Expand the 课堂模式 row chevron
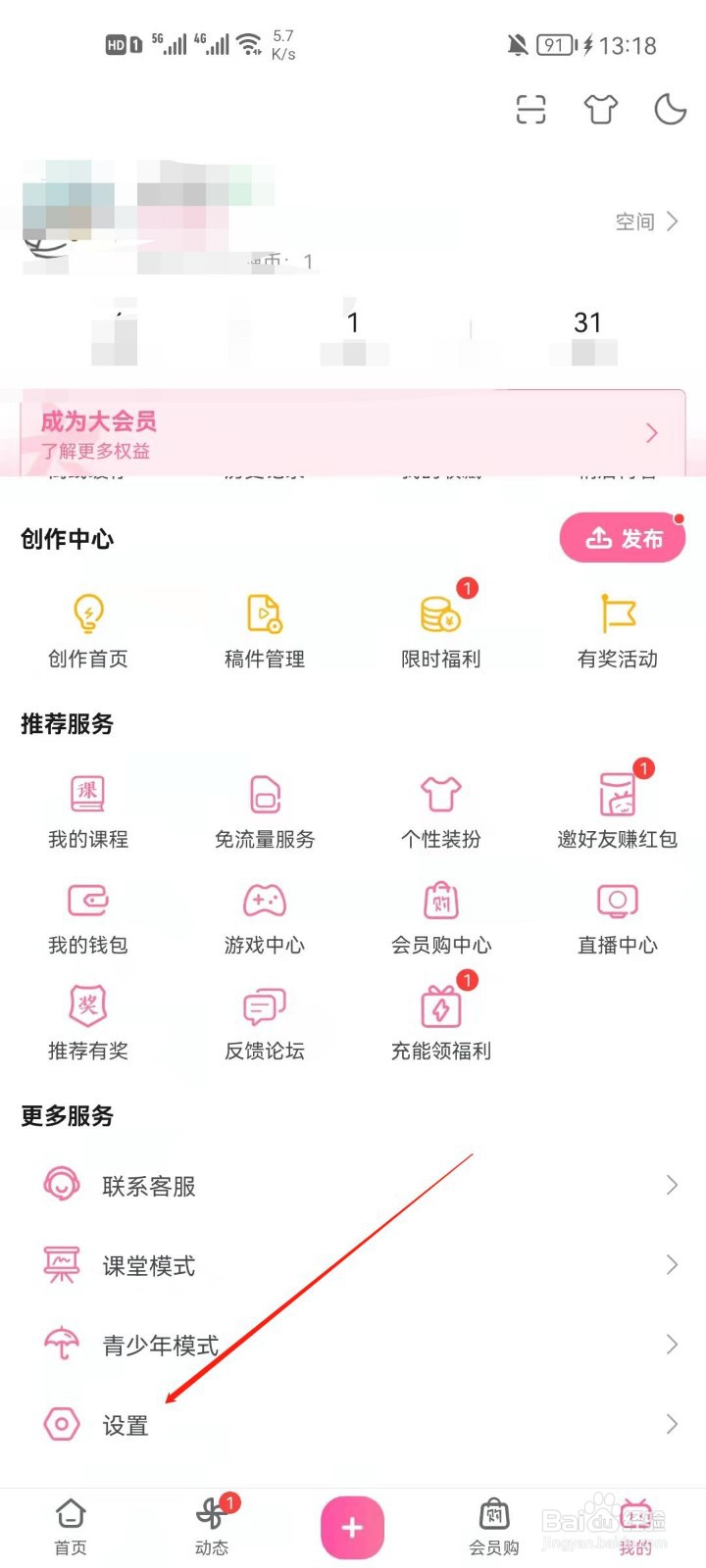Viewport: 706px width, 1568px height. click(x=670, y=1264)
